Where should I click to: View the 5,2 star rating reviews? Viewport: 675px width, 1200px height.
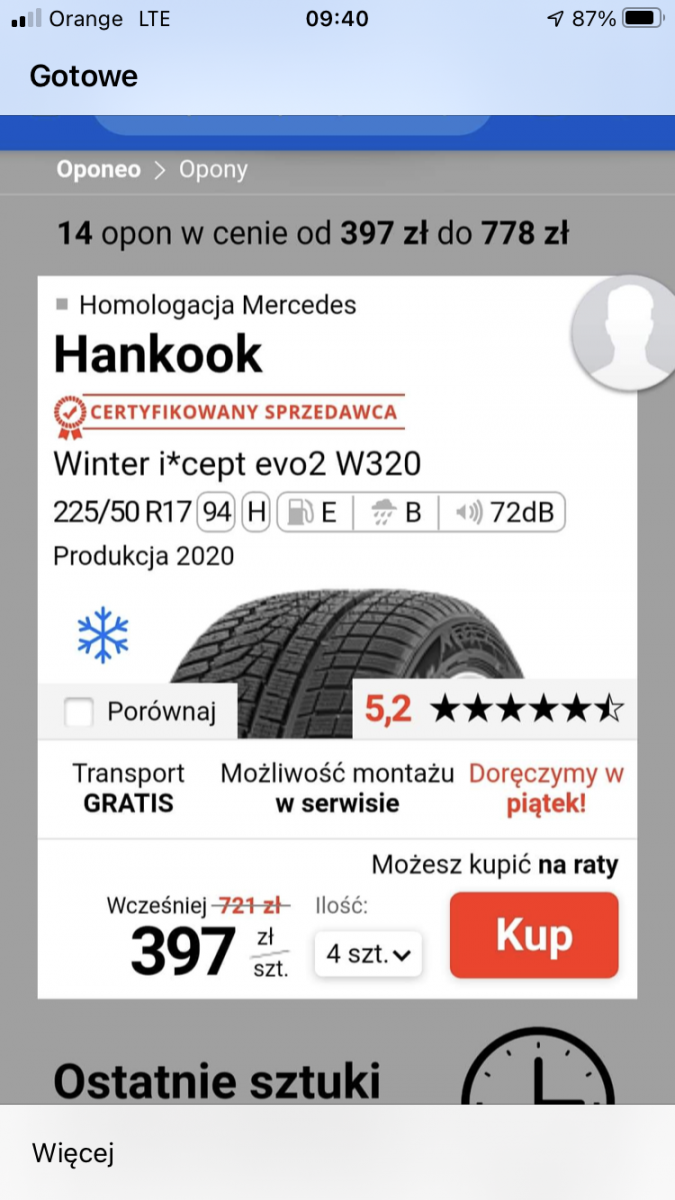tap(494, 709)
